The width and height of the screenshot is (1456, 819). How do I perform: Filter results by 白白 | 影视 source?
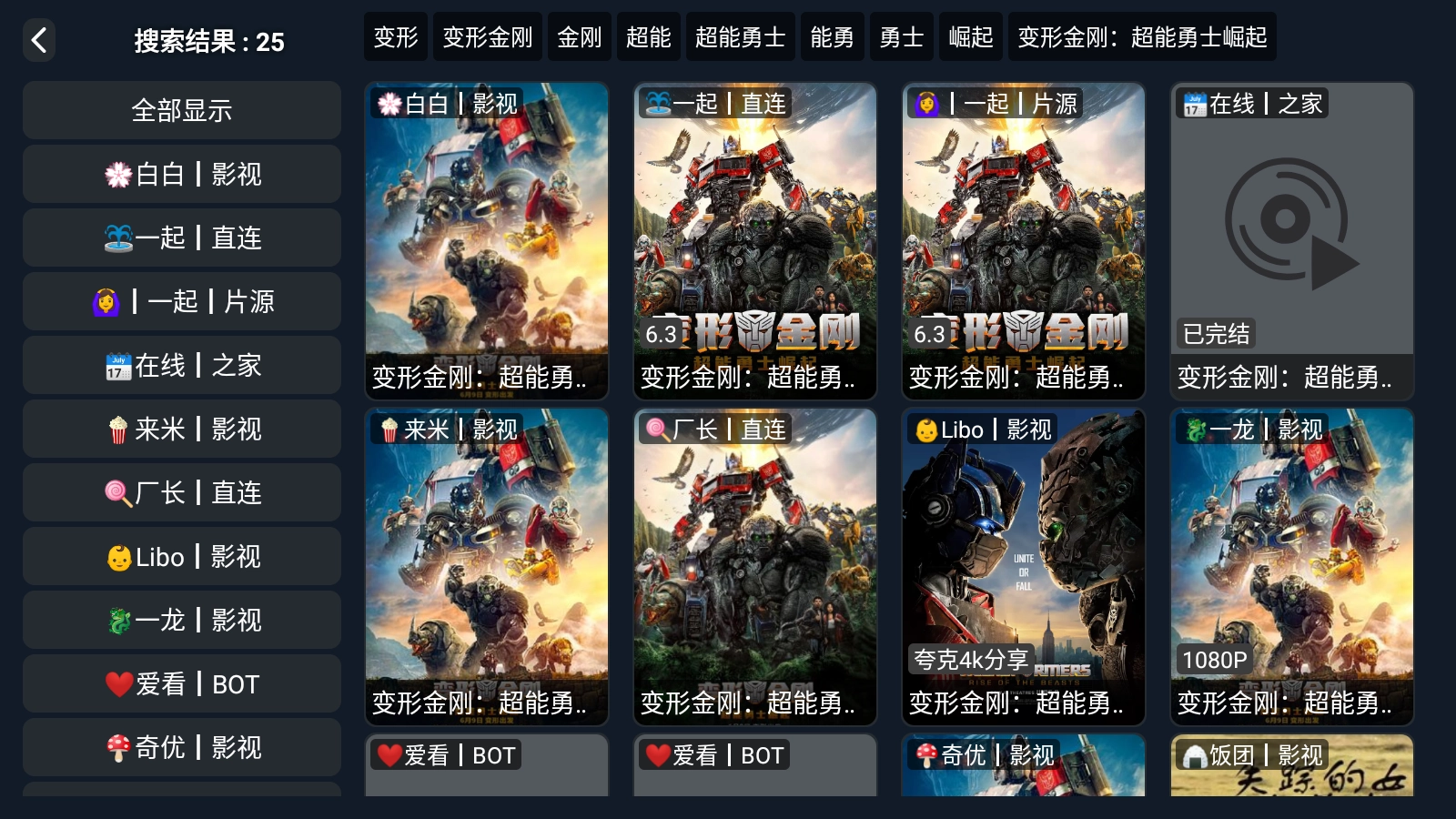pyautogui.click(x=182, y=174)
